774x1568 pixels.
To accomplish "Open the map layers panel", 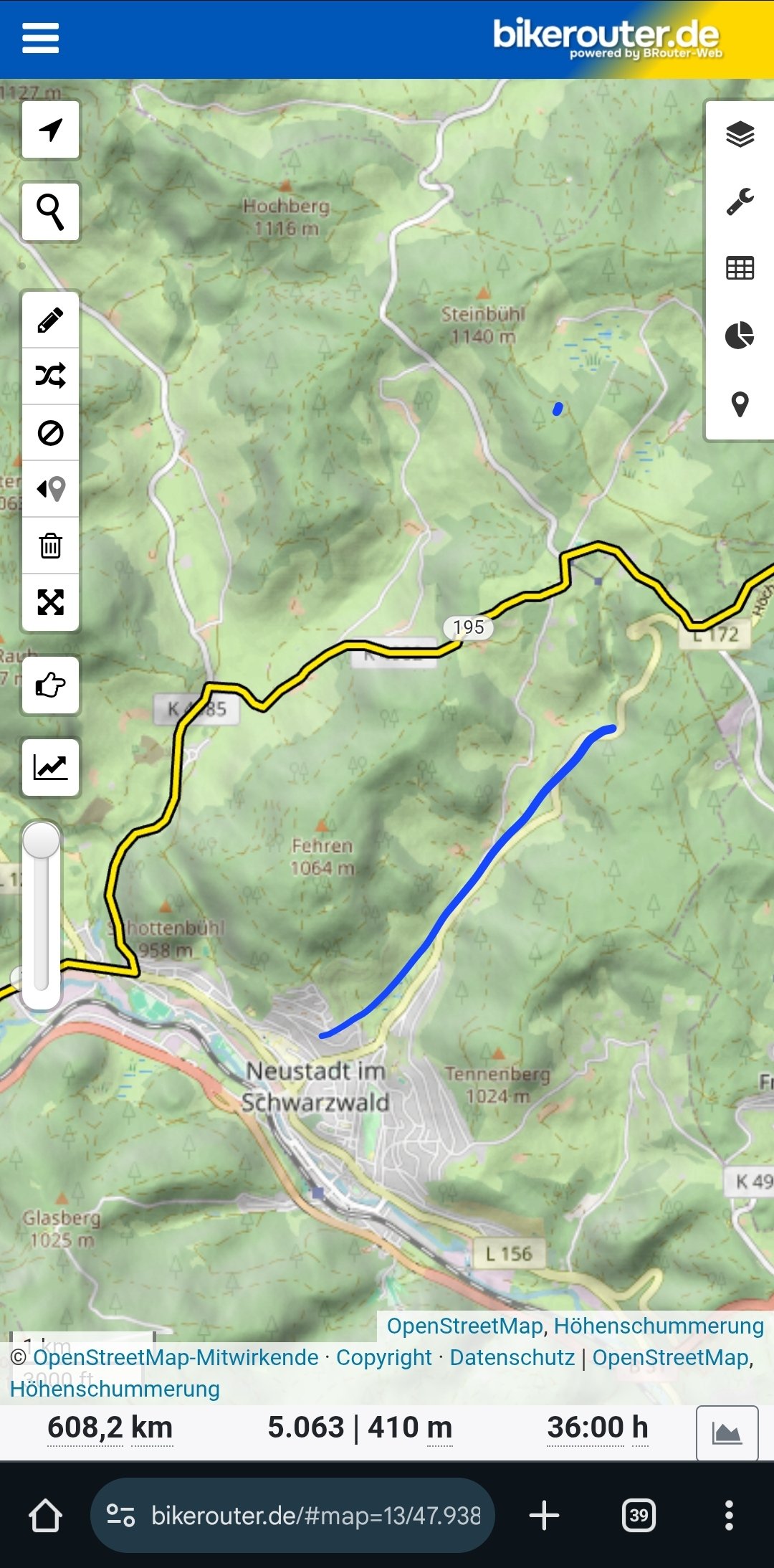I will point(740,134).
